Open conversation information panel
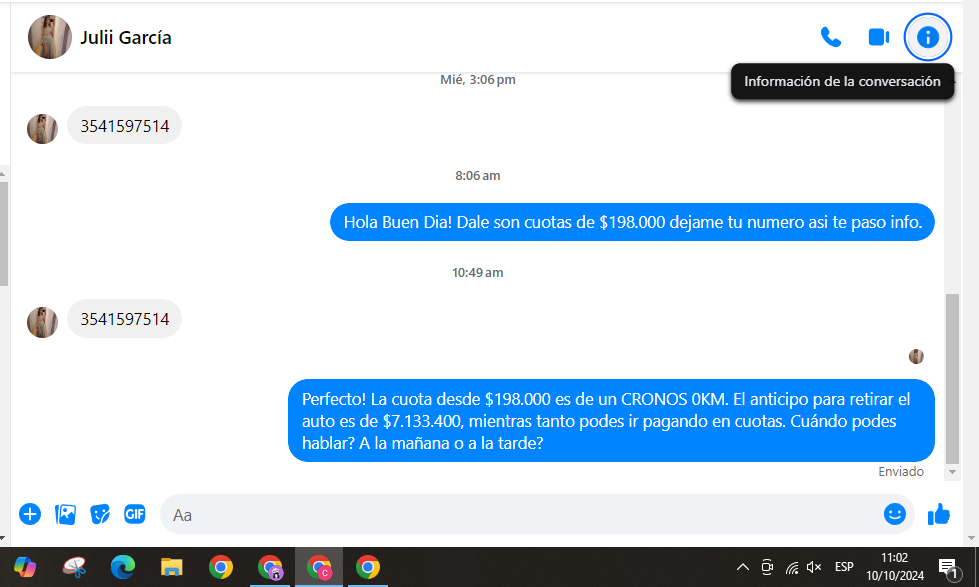 coord(927,38)
